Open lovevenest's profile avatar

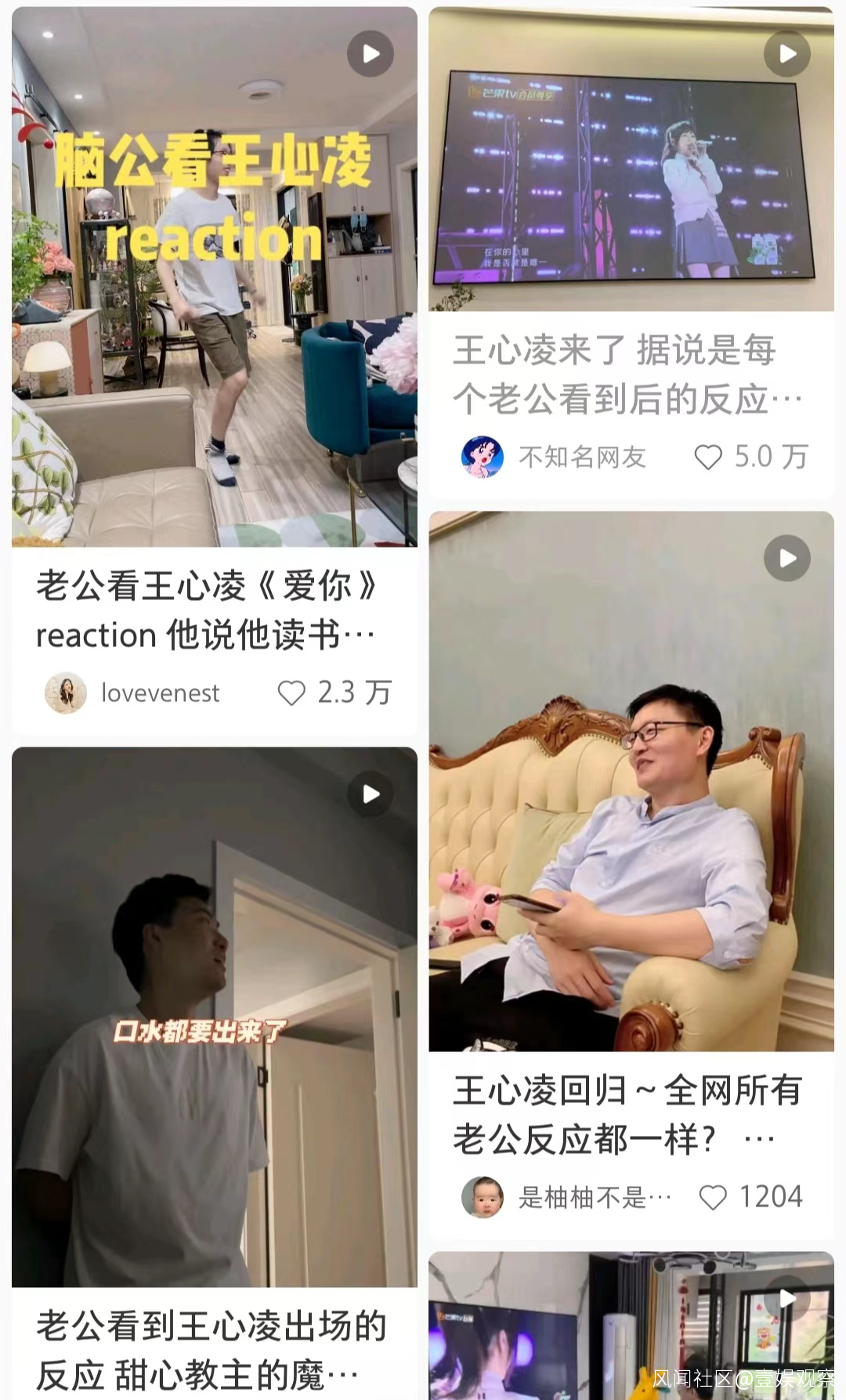point(66,693)
